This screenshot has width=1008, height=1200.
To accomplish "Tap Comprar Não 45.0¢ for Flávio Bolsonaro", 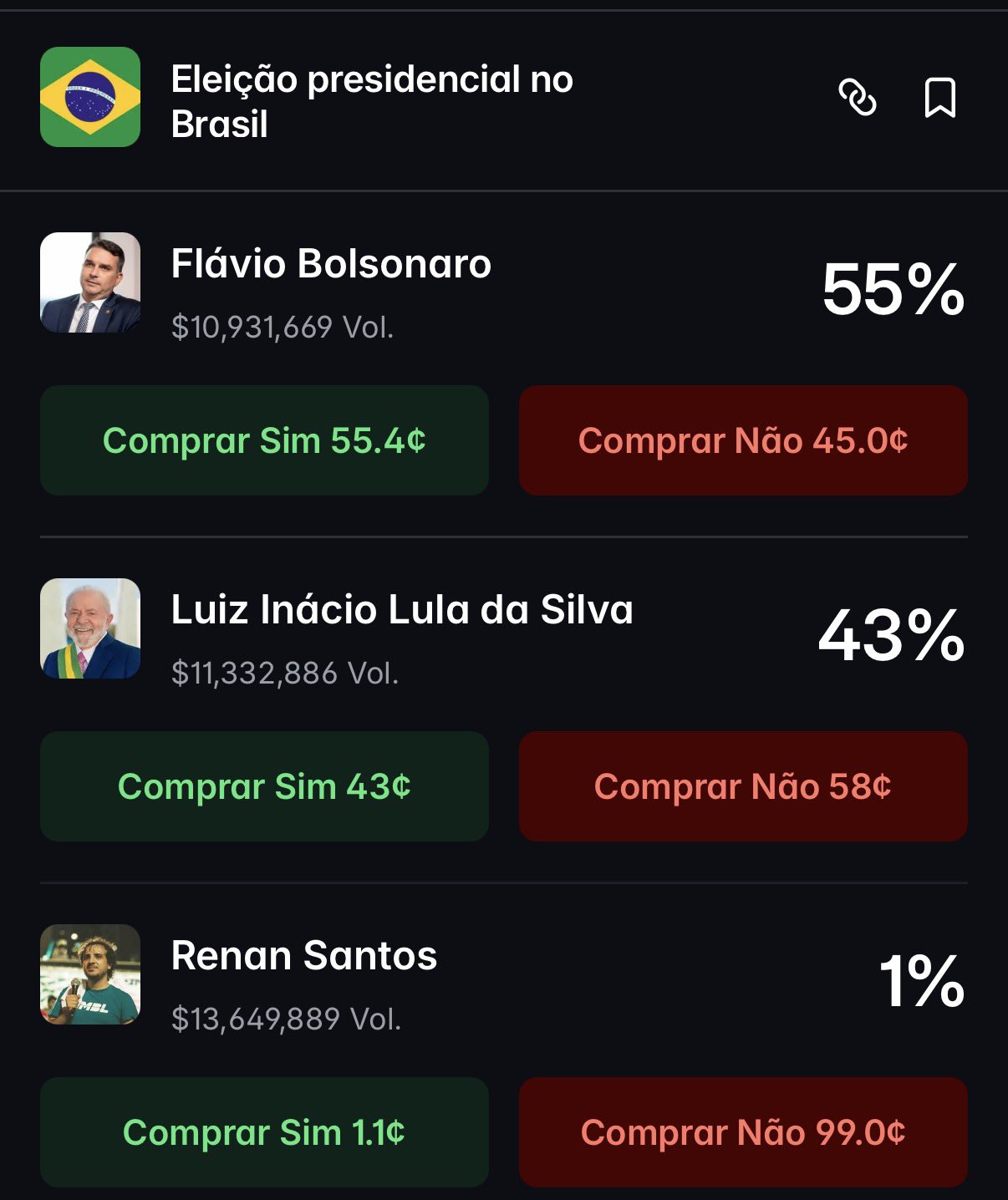I will 743,440.
